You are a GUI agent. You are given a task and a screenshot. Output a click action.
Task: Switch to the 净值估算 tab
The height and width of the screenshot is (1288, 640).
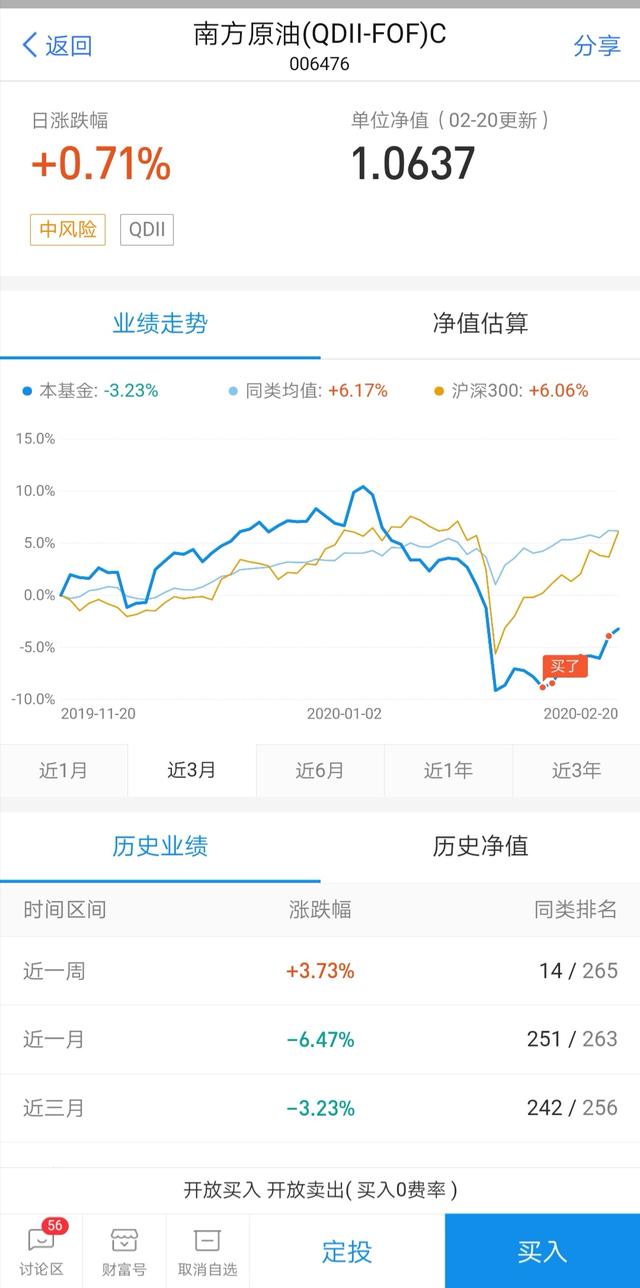click(x=480, y=323)
